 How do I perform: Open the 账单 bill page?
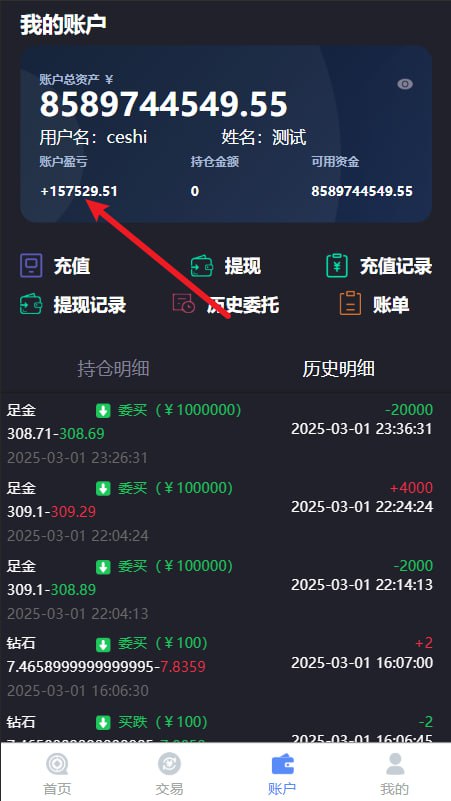point(374,305)
